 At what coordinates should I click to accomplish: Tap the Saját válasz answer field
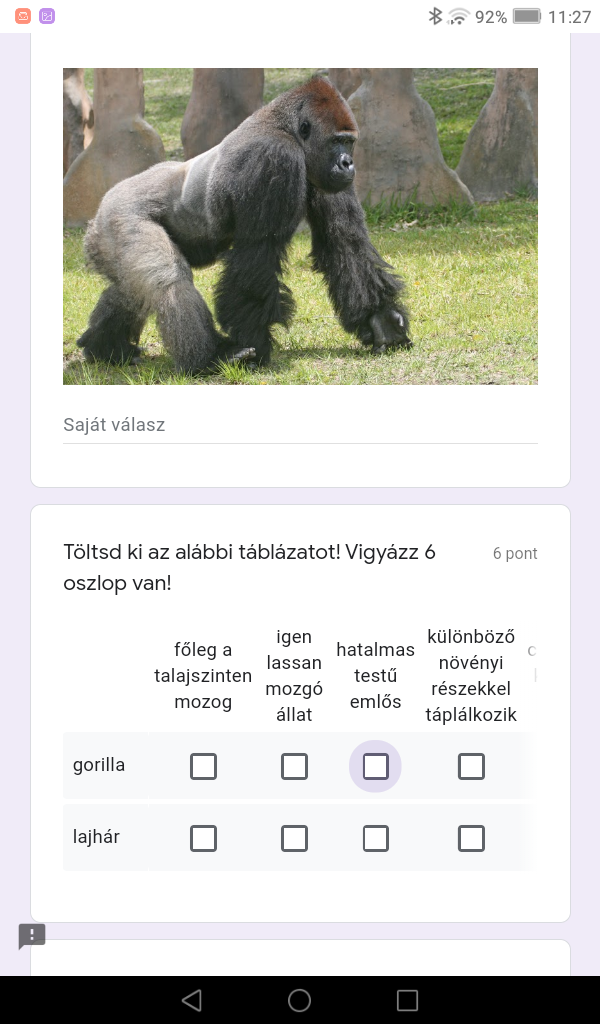coord(300,425)
